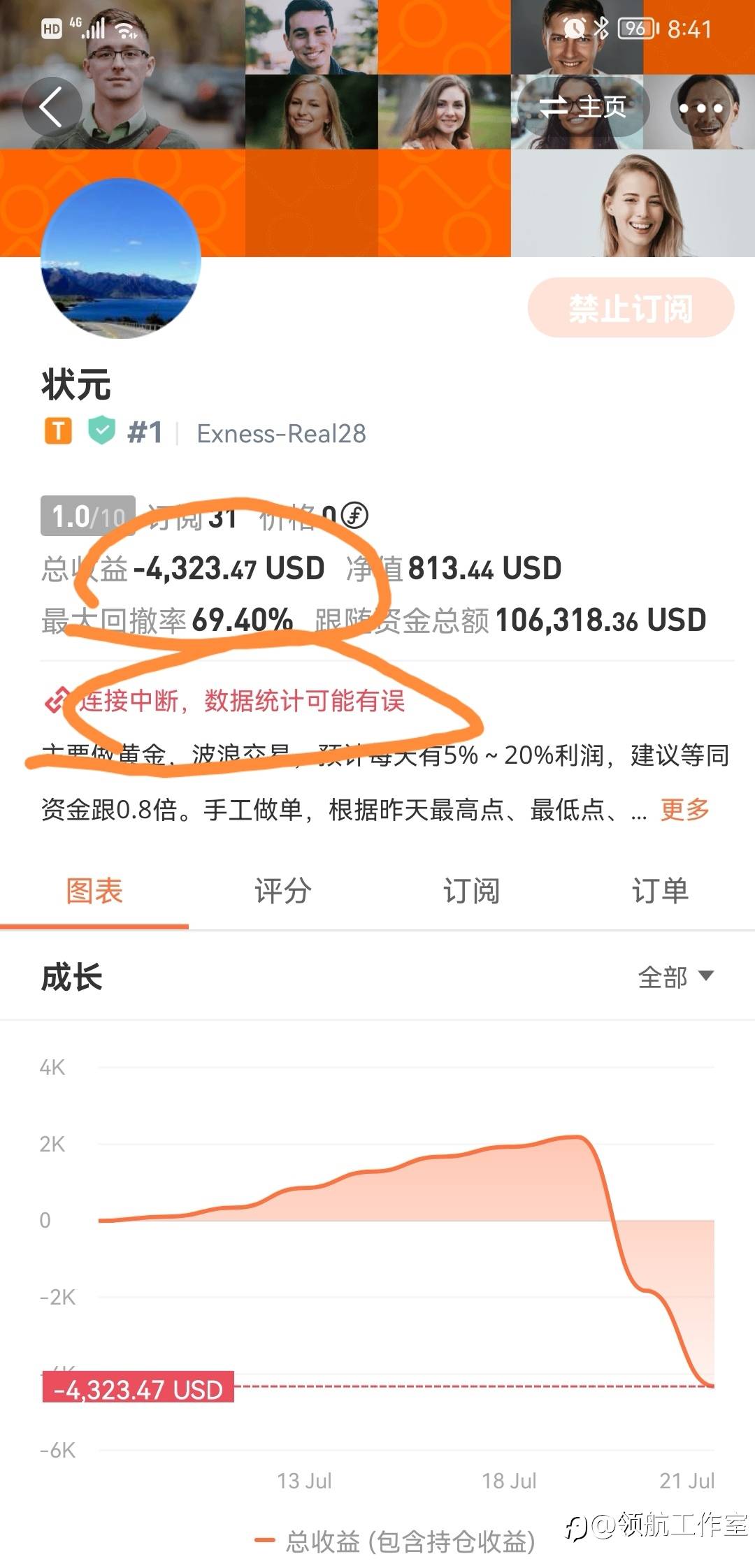The width and height of the screenshot is (755, 1568).
Task: Open the profile avatar picture
Action: coord(121,259)
